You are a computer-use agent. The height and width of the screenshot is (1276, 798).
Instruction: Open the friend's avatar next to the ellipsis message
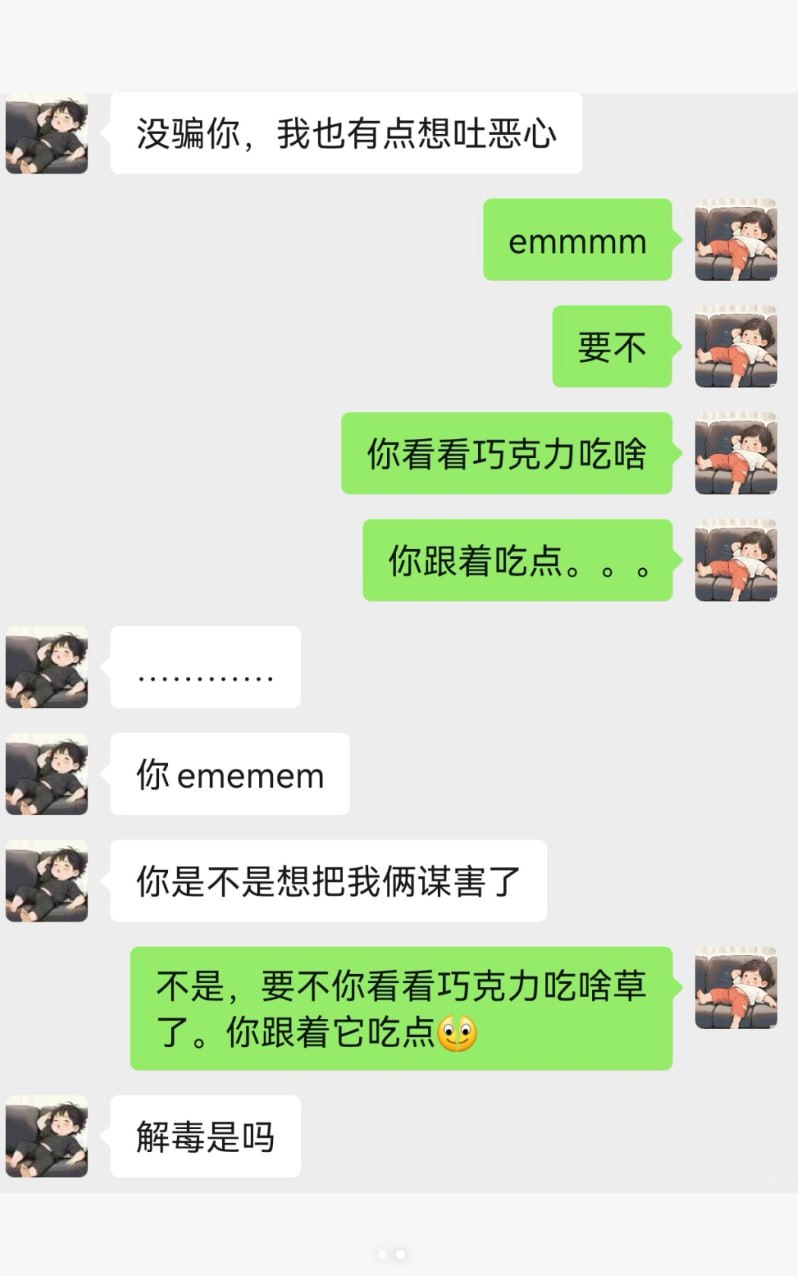coord(46,667)
